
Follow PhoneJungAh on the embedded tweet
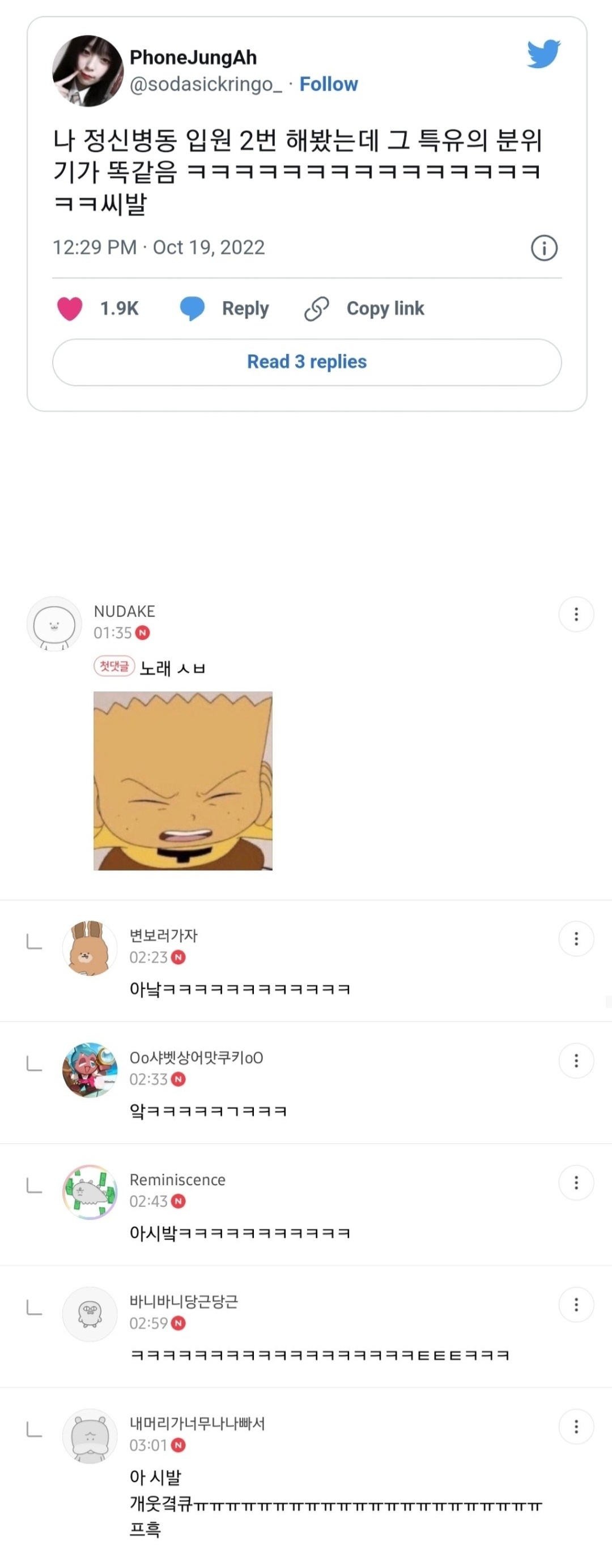[x=328, y=84]
